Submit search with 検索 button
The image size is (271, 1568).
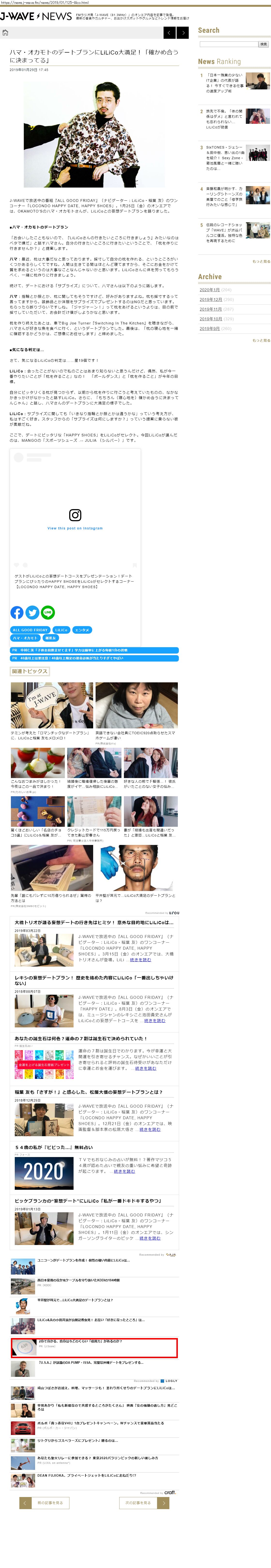point(263,44)
